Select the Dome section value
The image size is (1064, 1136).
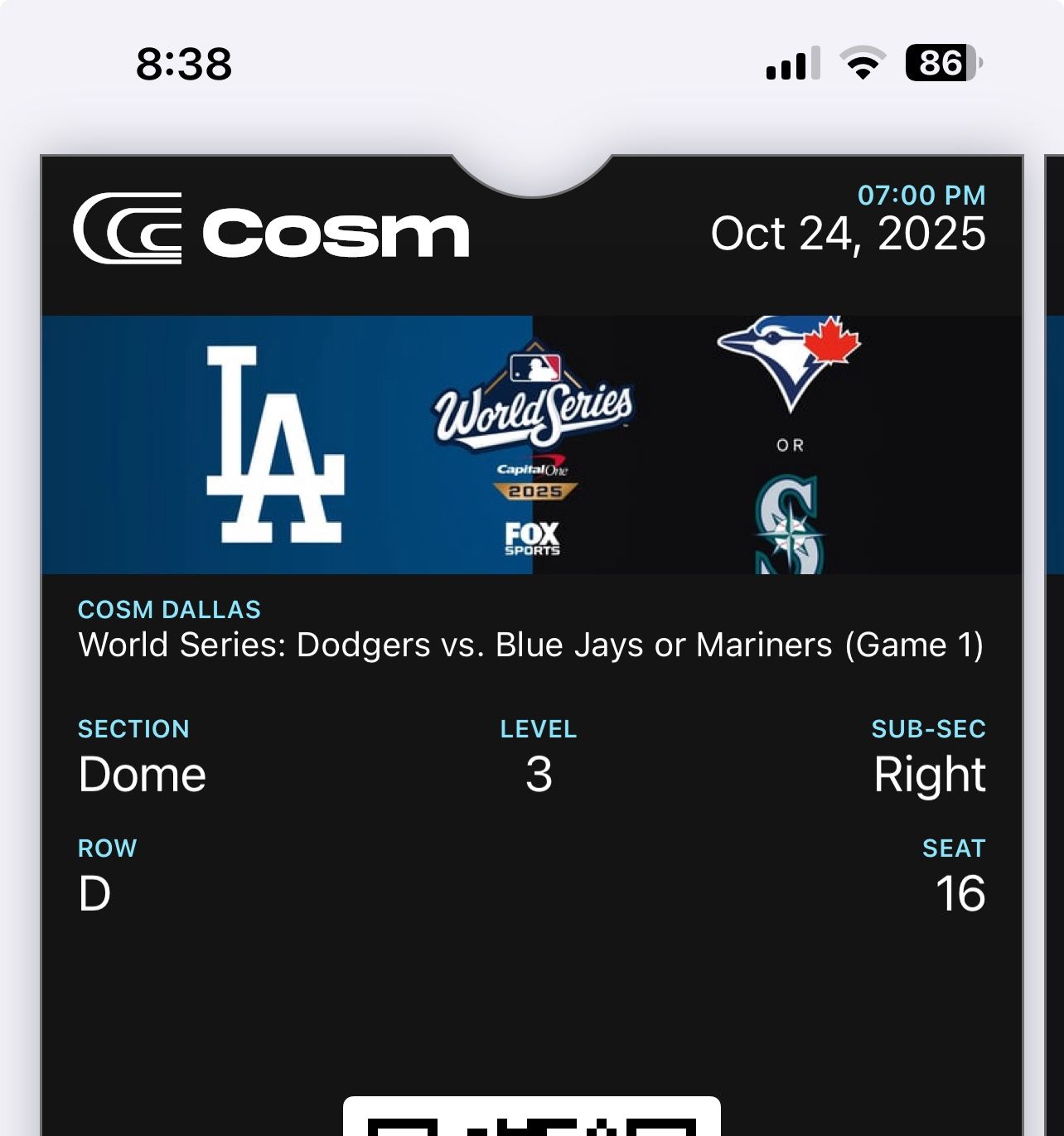141,774
